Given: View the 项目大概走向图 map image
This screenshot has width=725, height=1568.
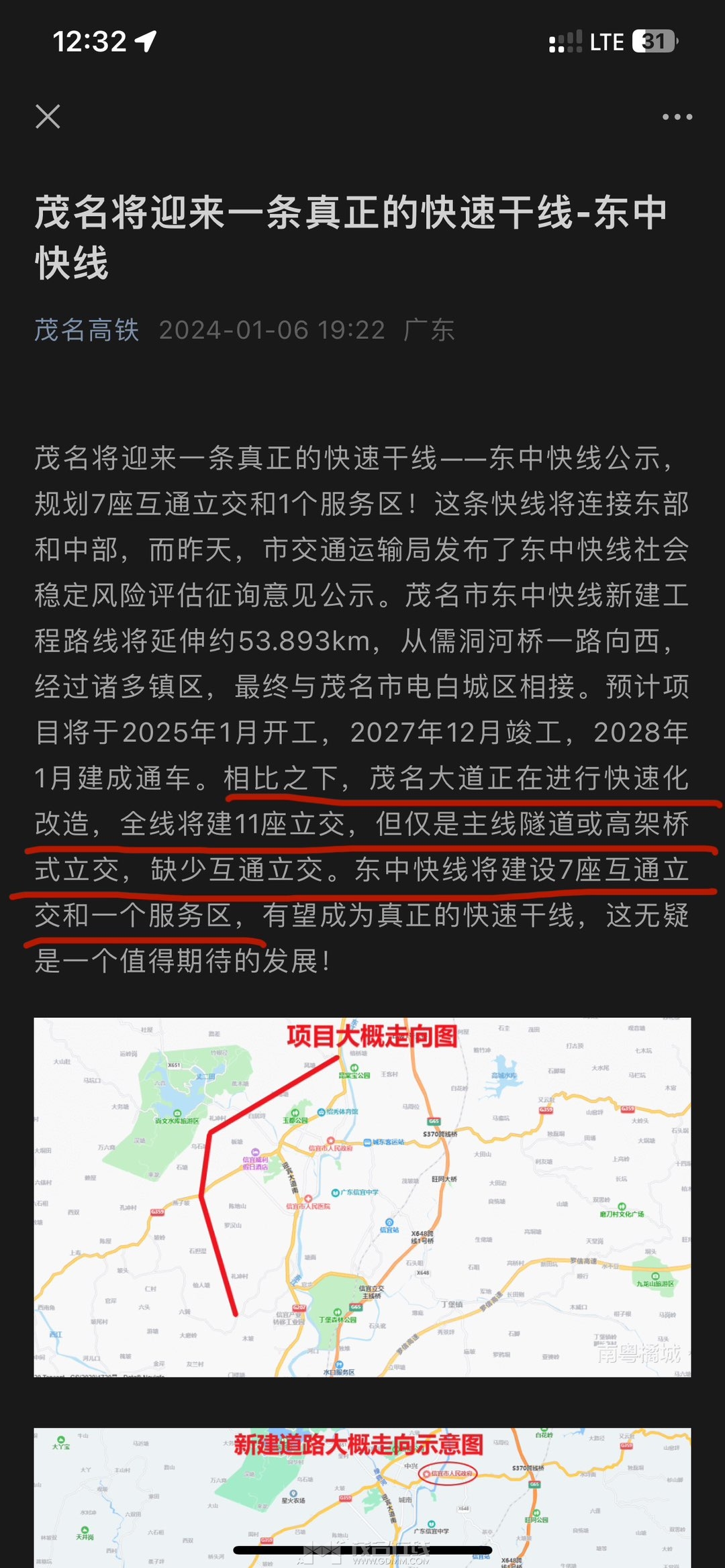Looking at the screenshot, I should tap(362, 1197).
